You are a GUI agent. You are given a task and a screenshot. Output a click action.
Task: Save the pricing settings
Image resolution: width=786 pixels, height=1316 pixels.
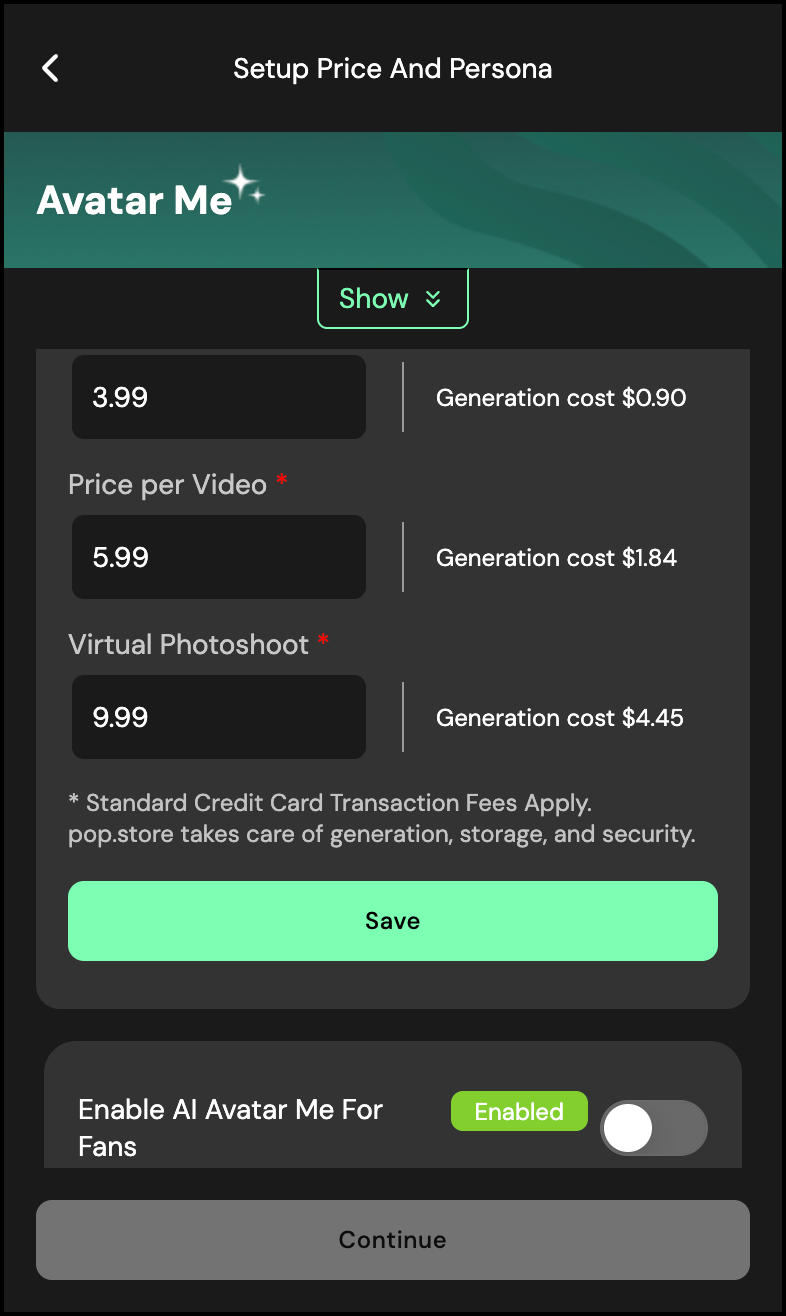coord(392,921)
